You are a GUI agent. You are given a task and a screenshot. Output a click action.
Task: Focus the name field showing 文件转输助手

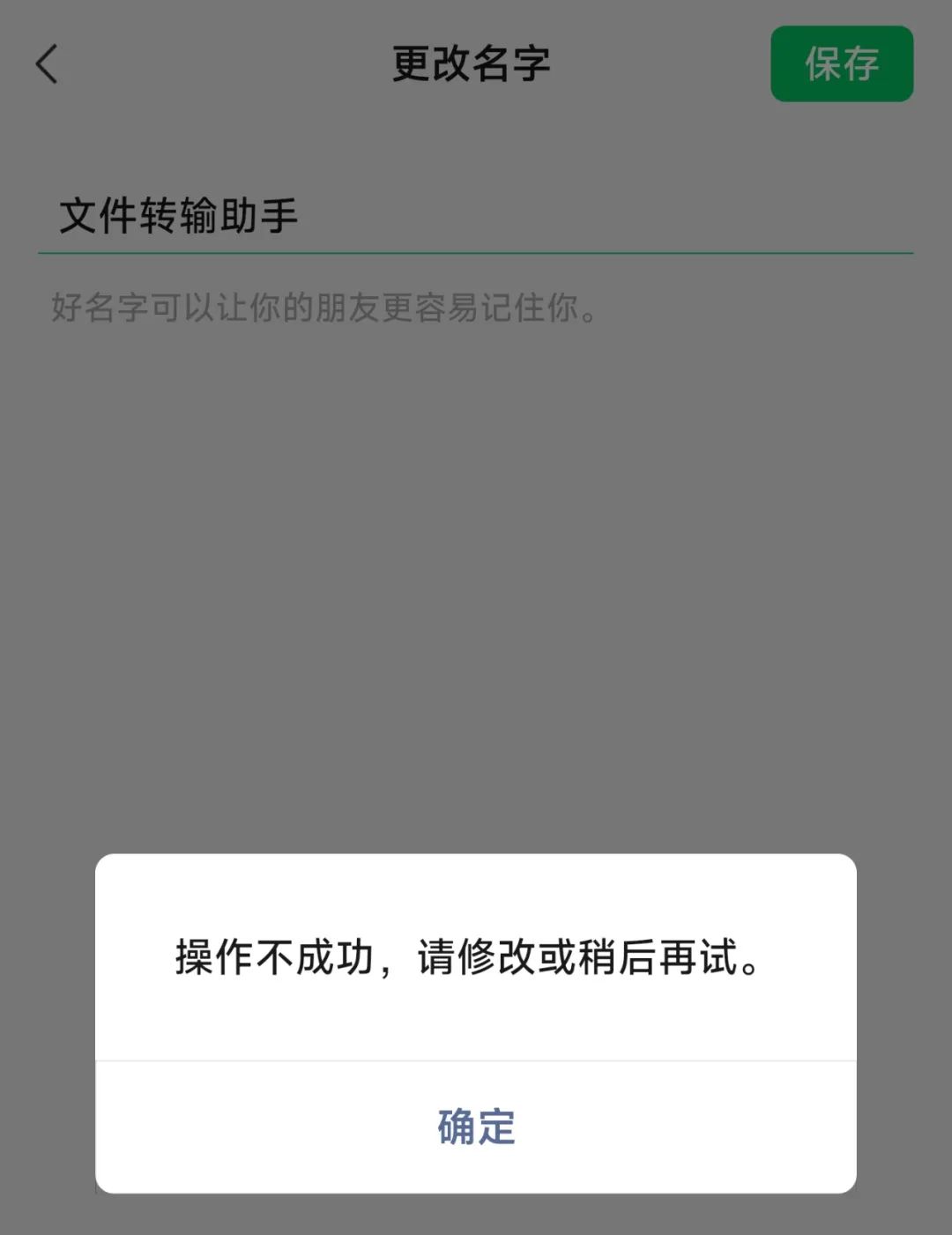click(474, 216)
